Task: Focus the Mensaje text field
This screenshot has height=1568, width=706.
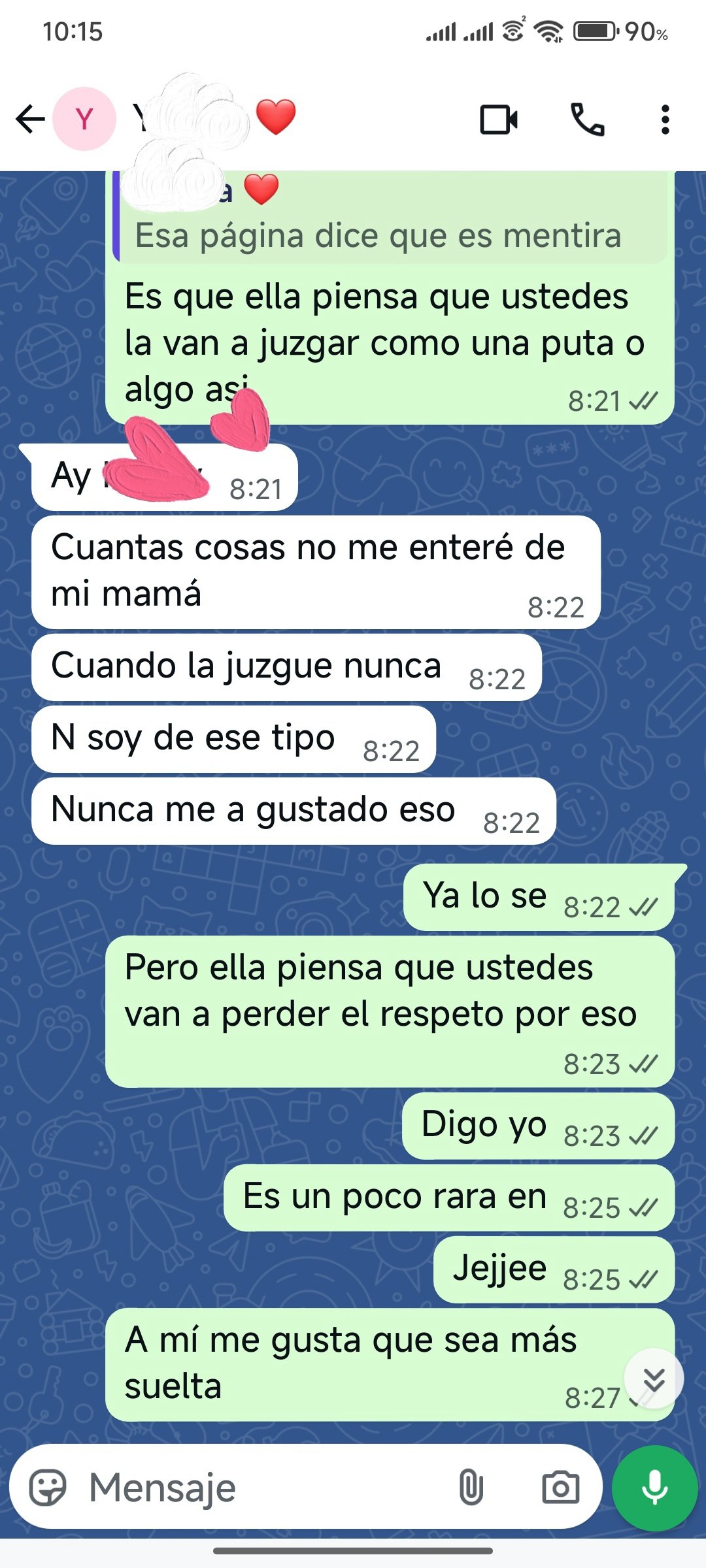Action: coord(261,1488)
